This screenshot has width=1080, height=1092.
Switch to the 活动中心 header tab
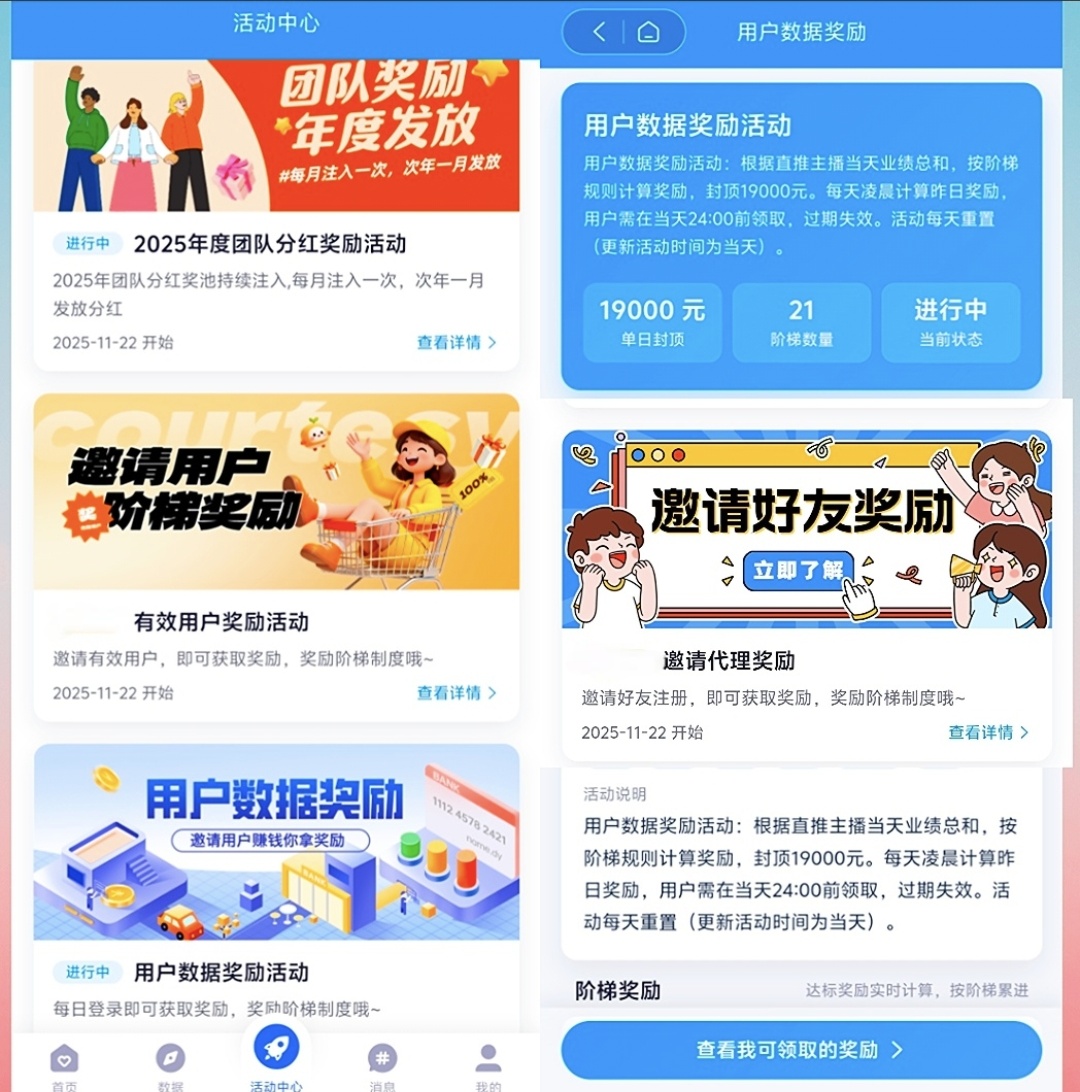click(276, 24)
